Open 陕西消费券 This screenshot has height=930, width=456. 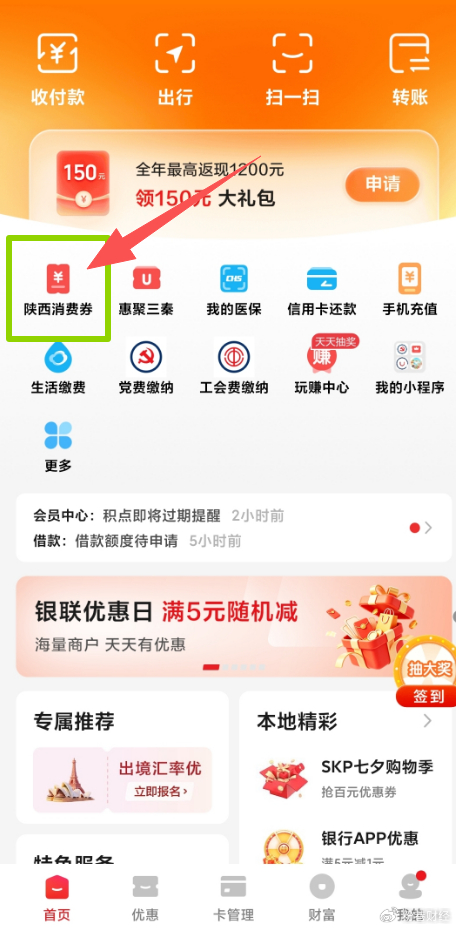point(58,290)
